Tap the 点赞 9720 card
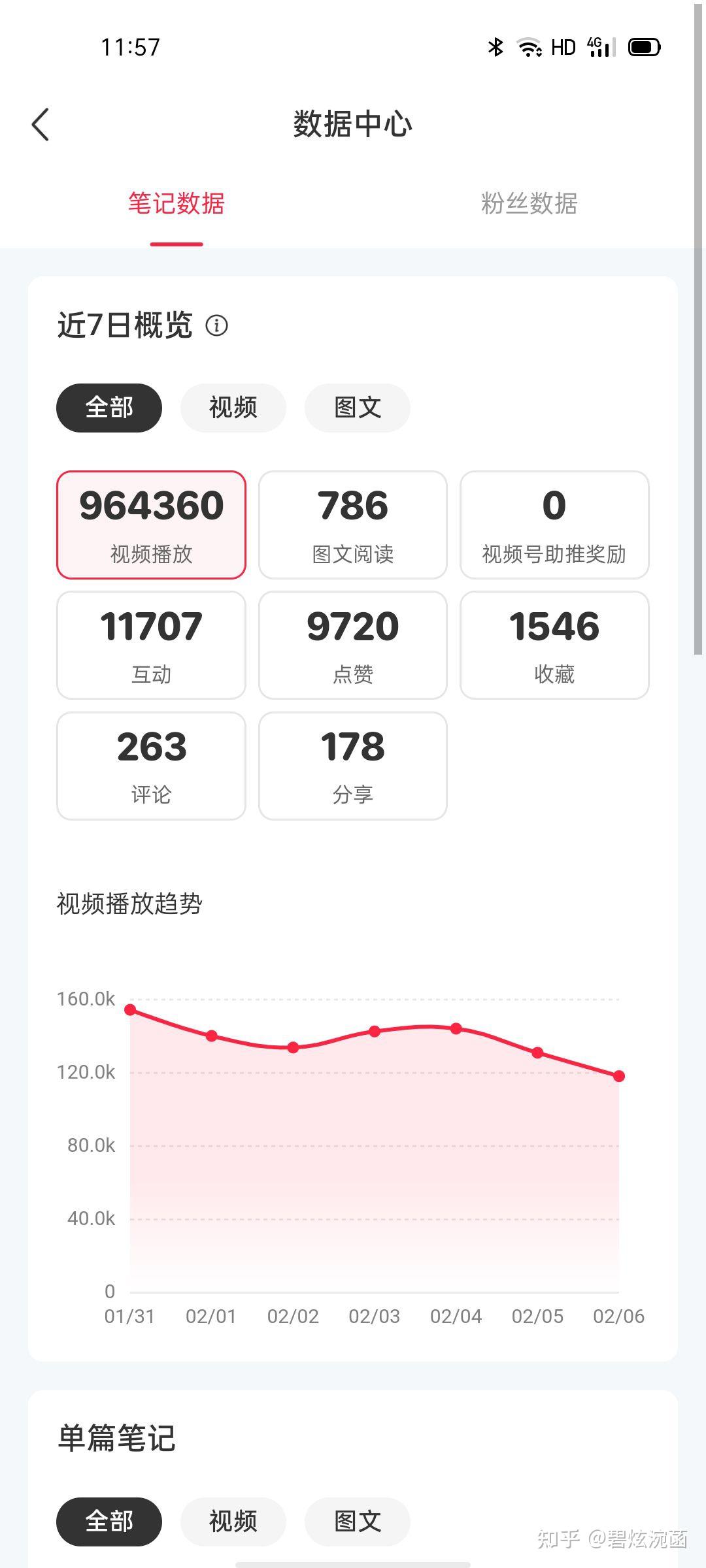The width and height of the screenshot is (706, 1568). coord(353,645)
